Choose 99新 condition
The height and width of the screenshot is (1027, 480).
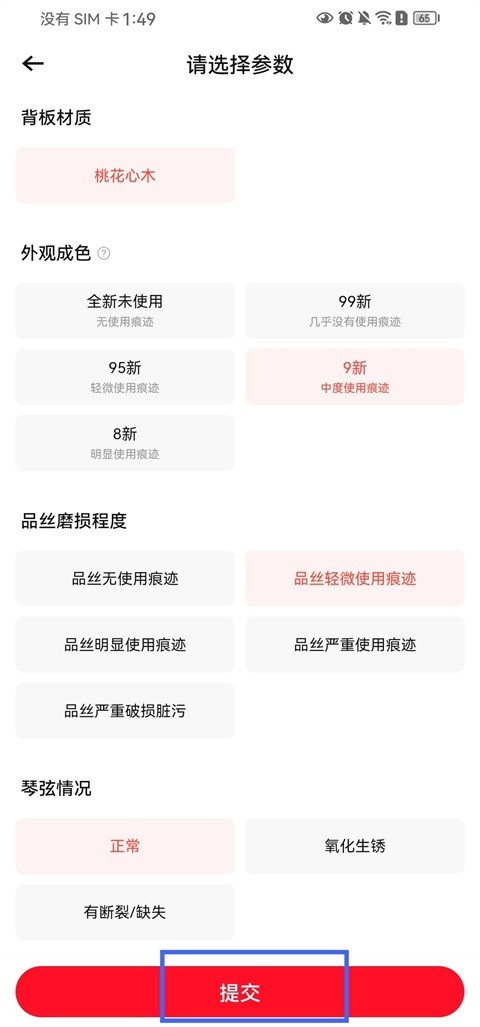click(355, 310)
